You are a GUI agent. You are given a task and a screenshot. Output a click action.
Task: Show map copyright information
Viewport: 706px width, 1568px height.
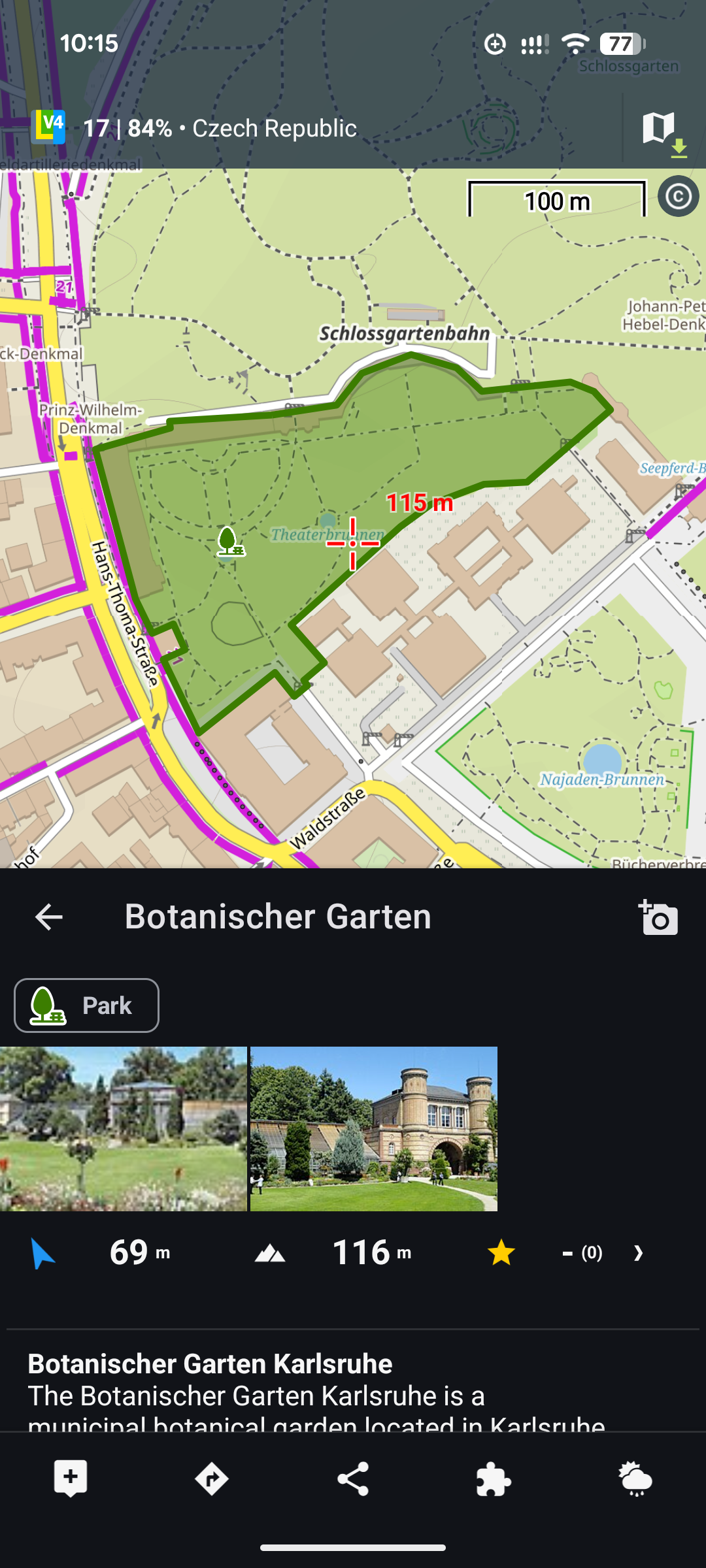[x=678, y=196]
